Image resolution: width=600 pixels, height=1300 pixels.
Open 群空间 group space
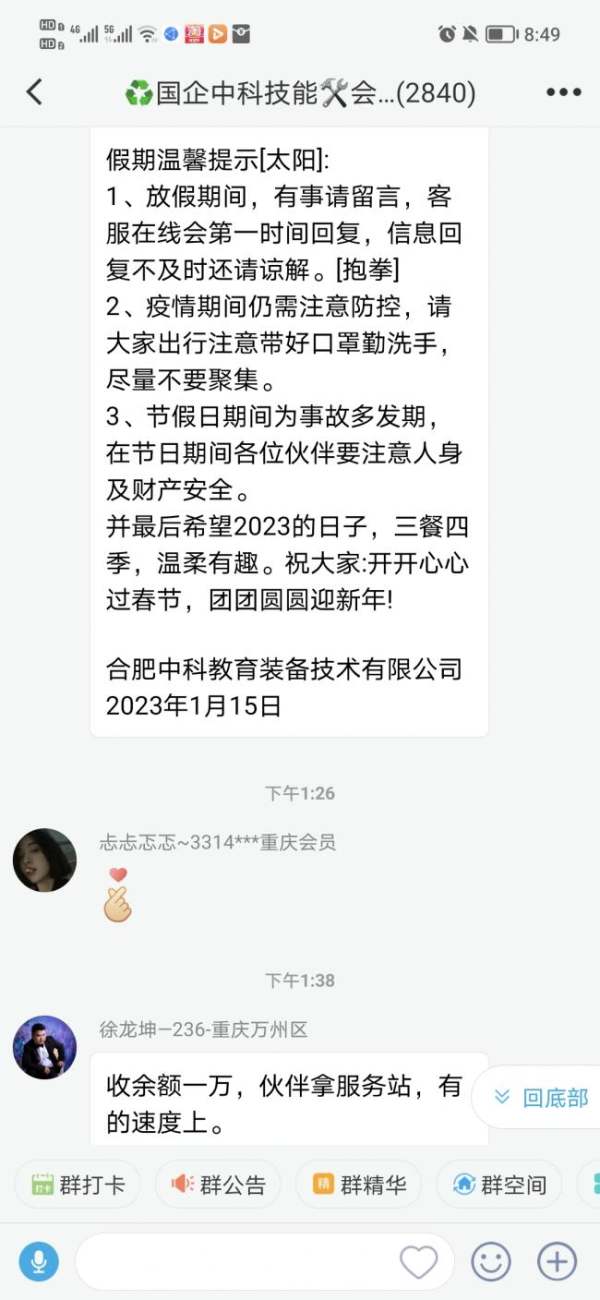(500, 1185)
